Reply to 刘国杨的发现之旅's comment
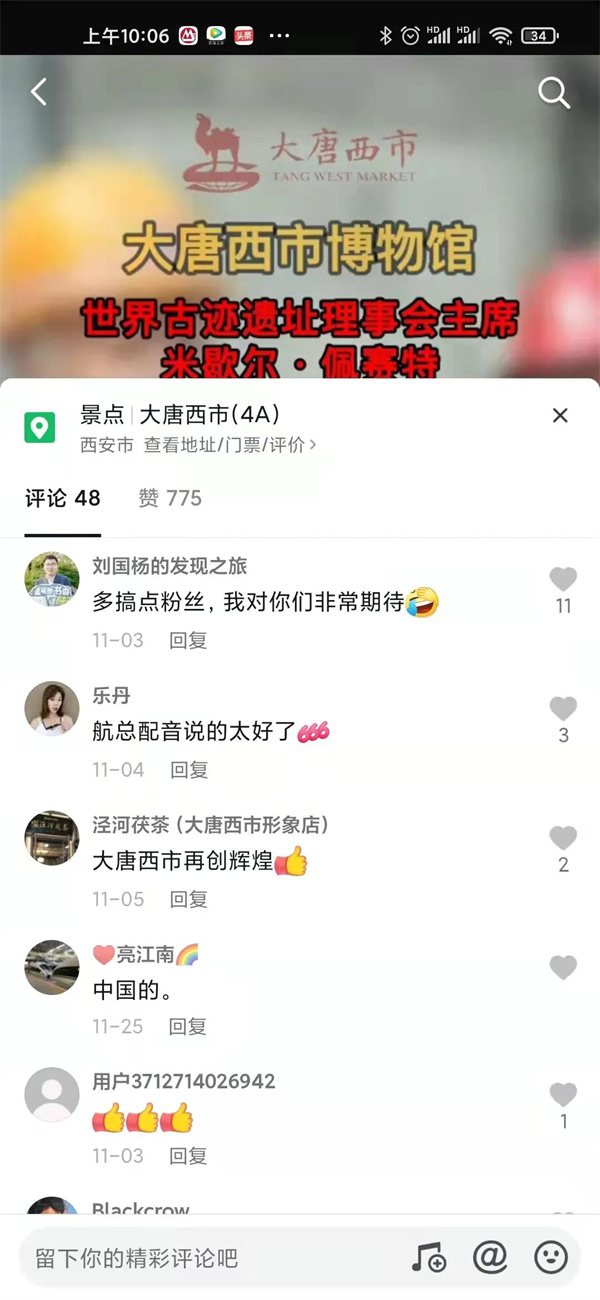Viewport: 600px width, 1300px height. (x=188, y=640)
